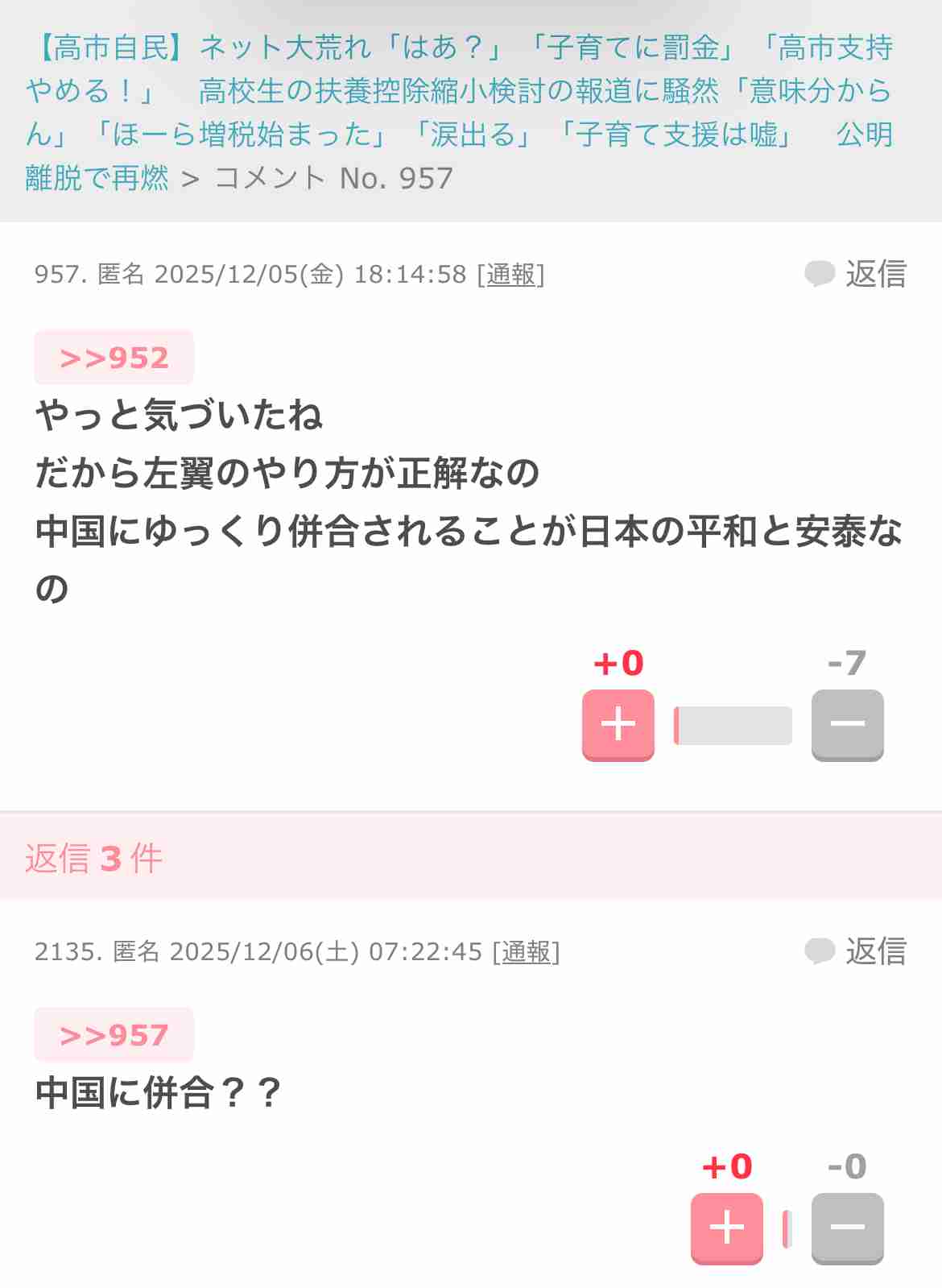This screenshot has height=1288, width=942.
Task: Open the article title link in breadcrumb
Action: 459,91
